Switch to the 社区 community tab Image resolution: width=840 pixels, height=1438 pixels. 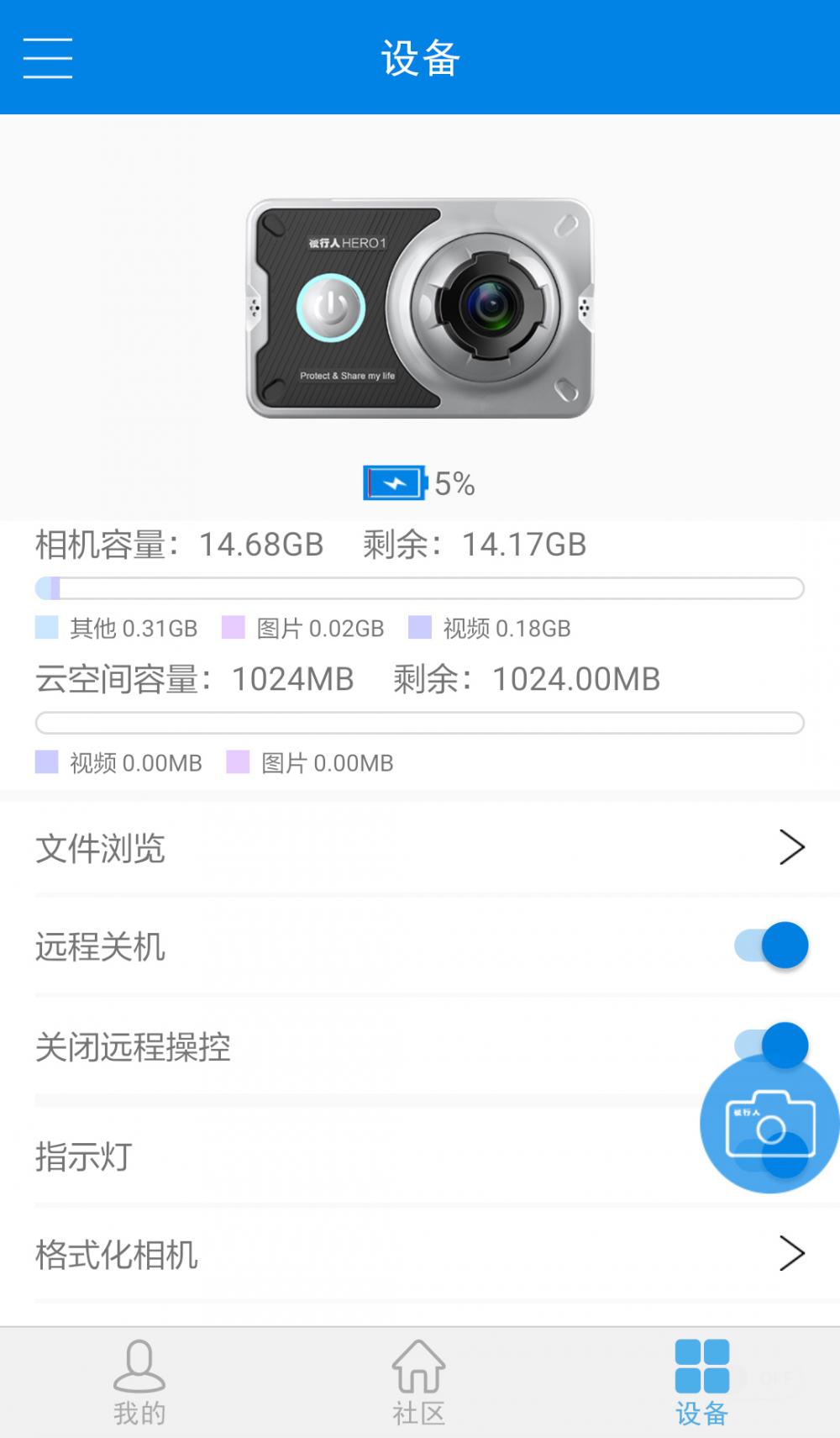(418, 1383)
